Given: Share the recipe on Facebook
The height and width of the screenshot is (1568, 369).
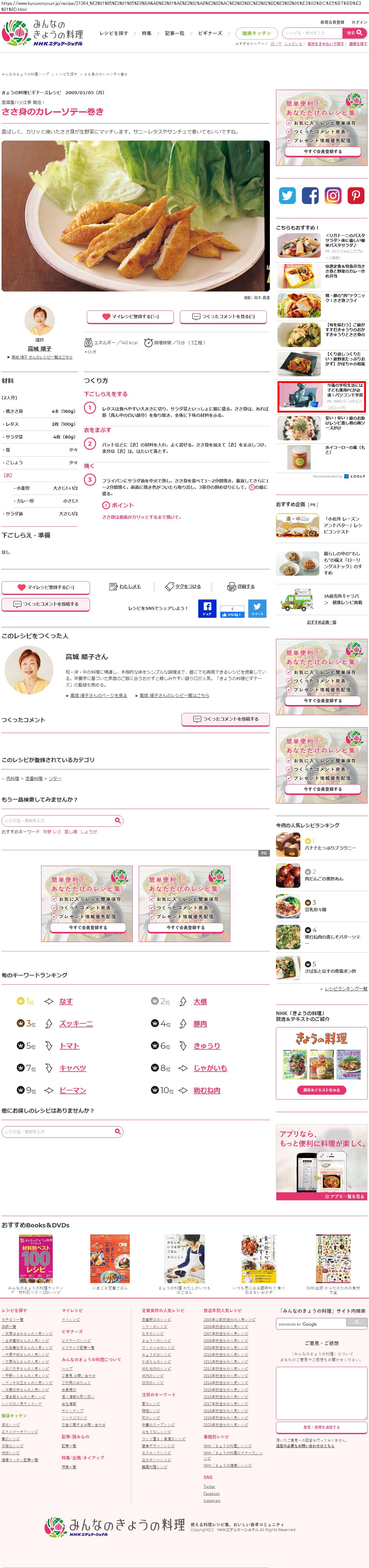Looking at the screenshot, I should click(x=207, y=608).
